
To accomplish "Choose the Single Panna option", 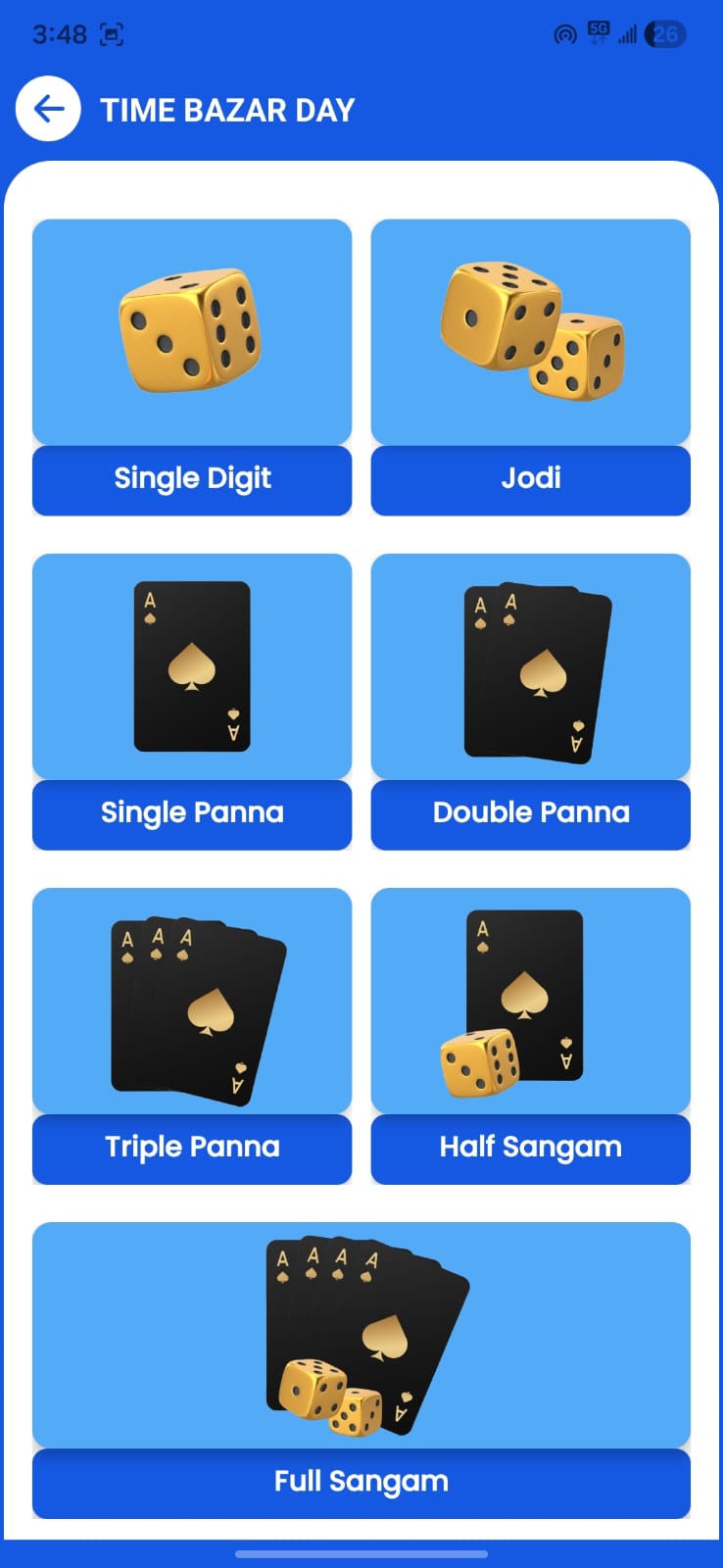I will click(192, 701).
